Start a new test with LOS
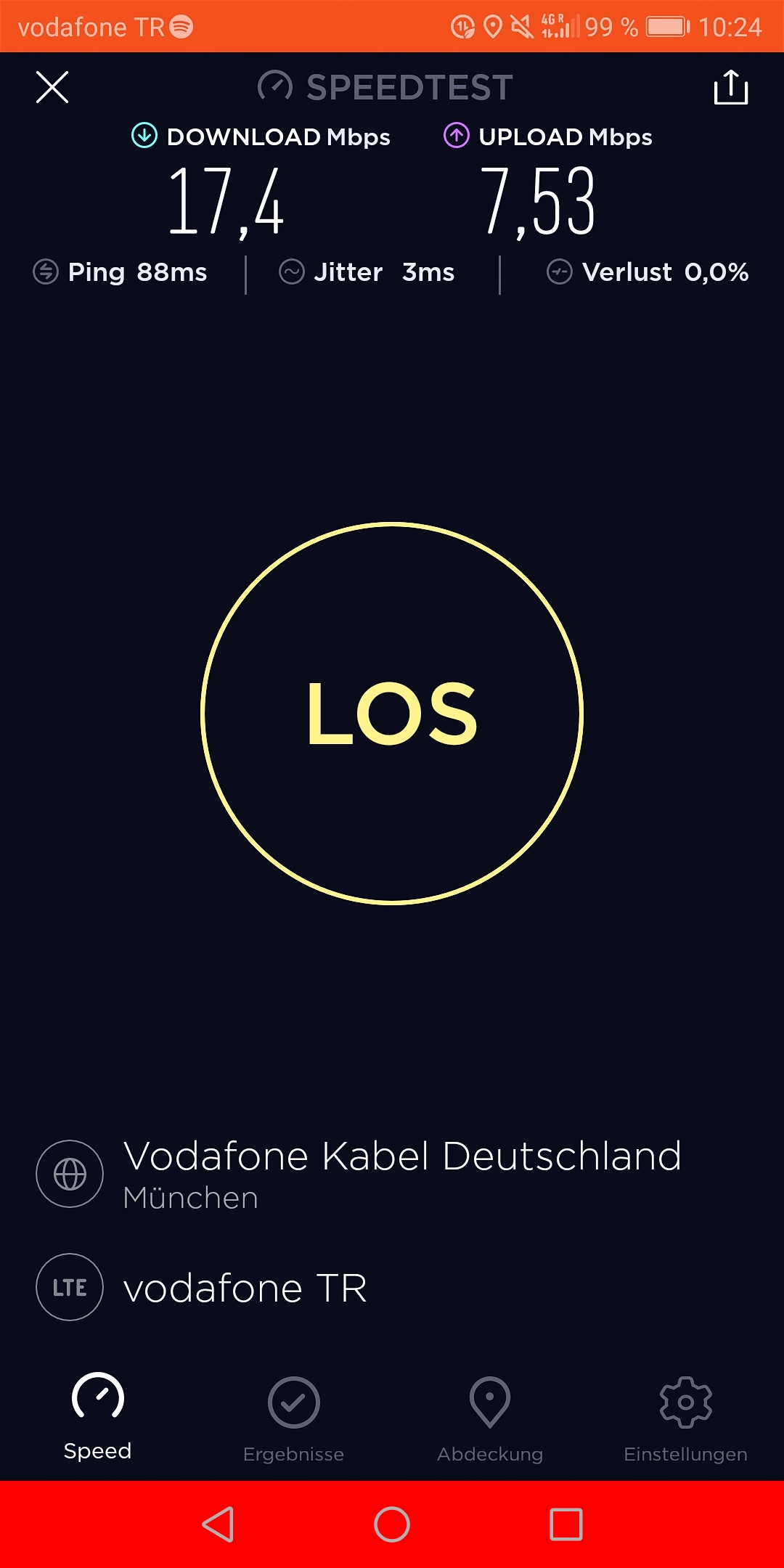784x1568 pixels. coord(392,714)
